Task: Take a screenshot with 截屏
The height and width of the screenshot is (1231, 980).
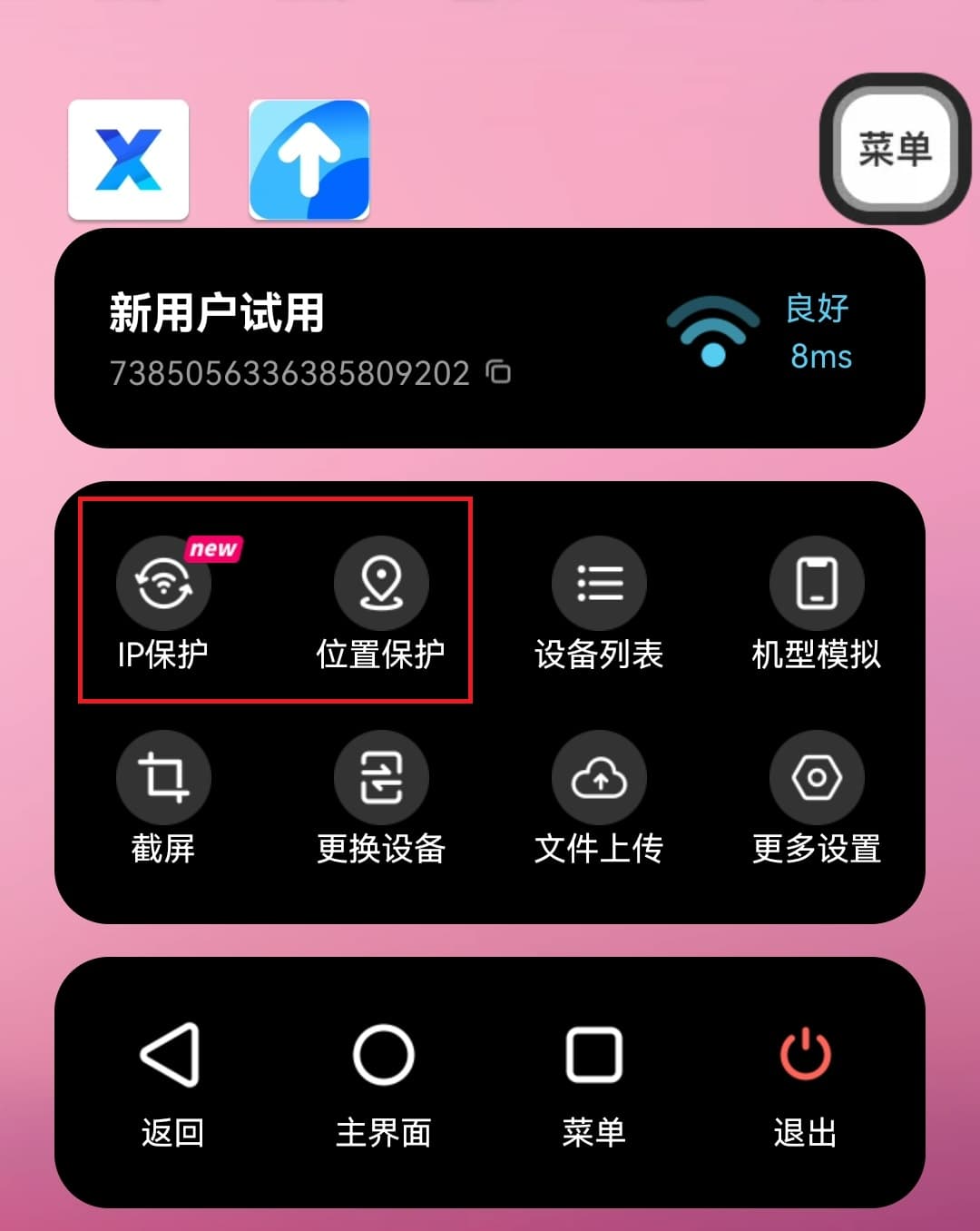Action: (163, 779)
